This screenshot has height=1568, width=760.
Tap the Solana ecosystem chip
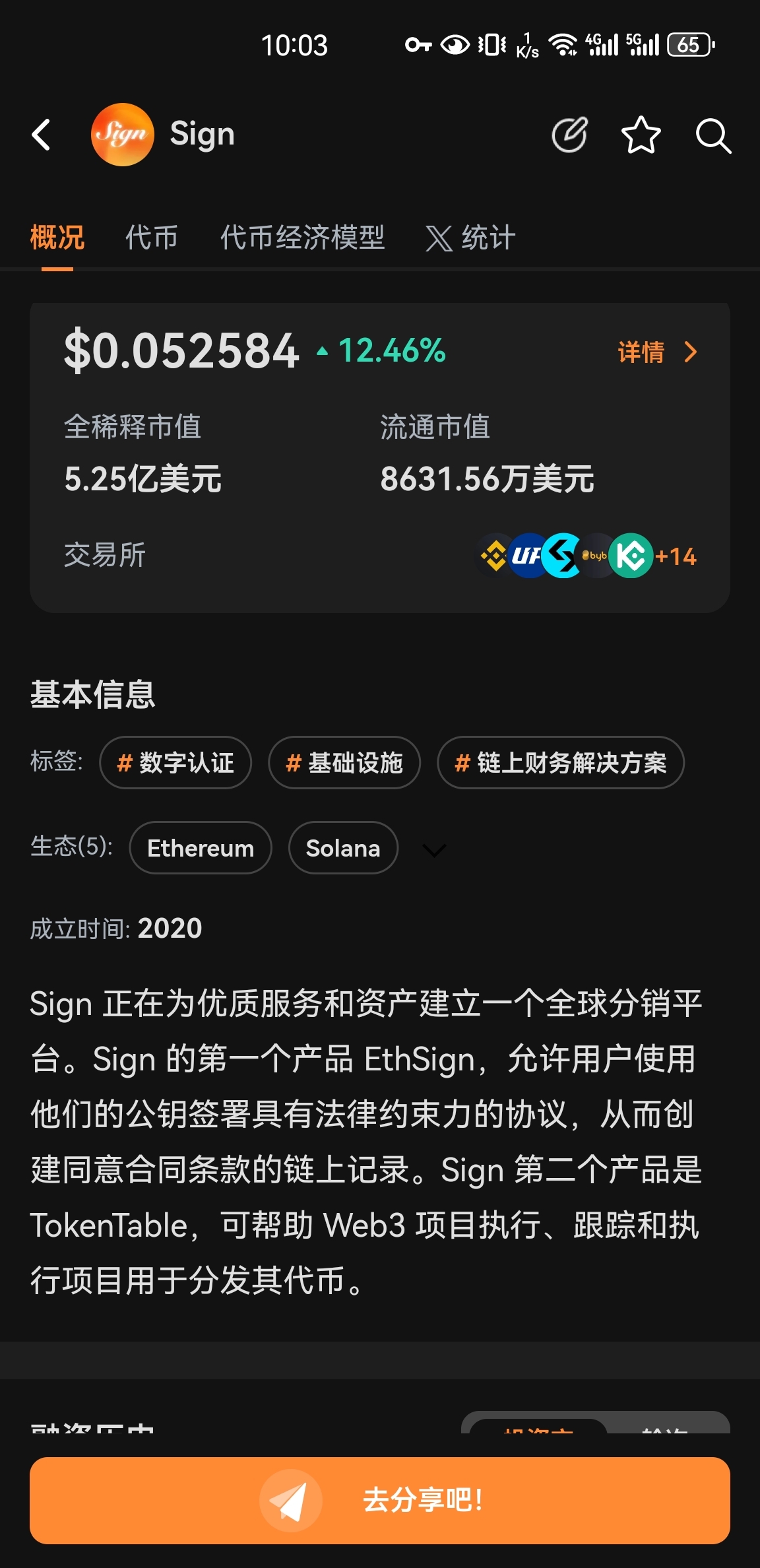tap(343, 848)
